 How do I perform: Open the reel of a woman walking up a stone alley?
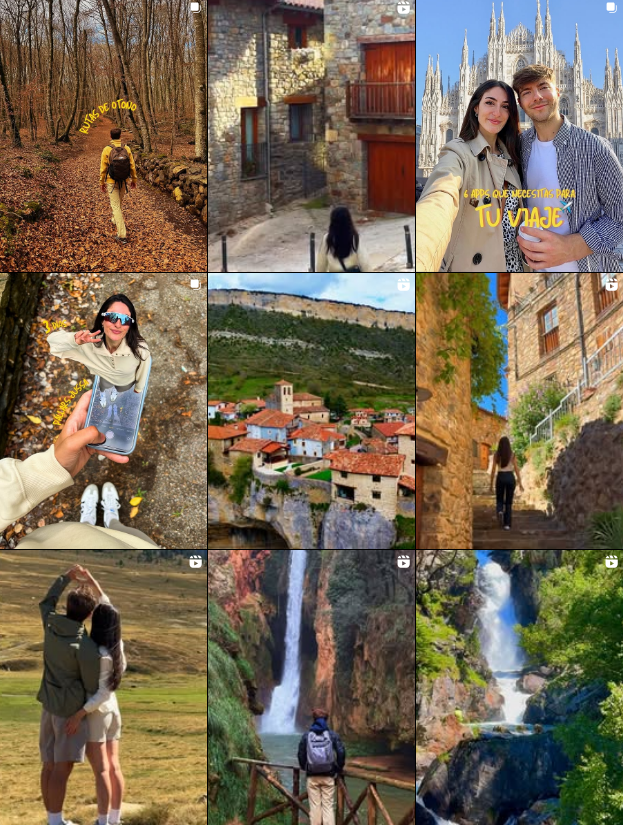point(519,411)
